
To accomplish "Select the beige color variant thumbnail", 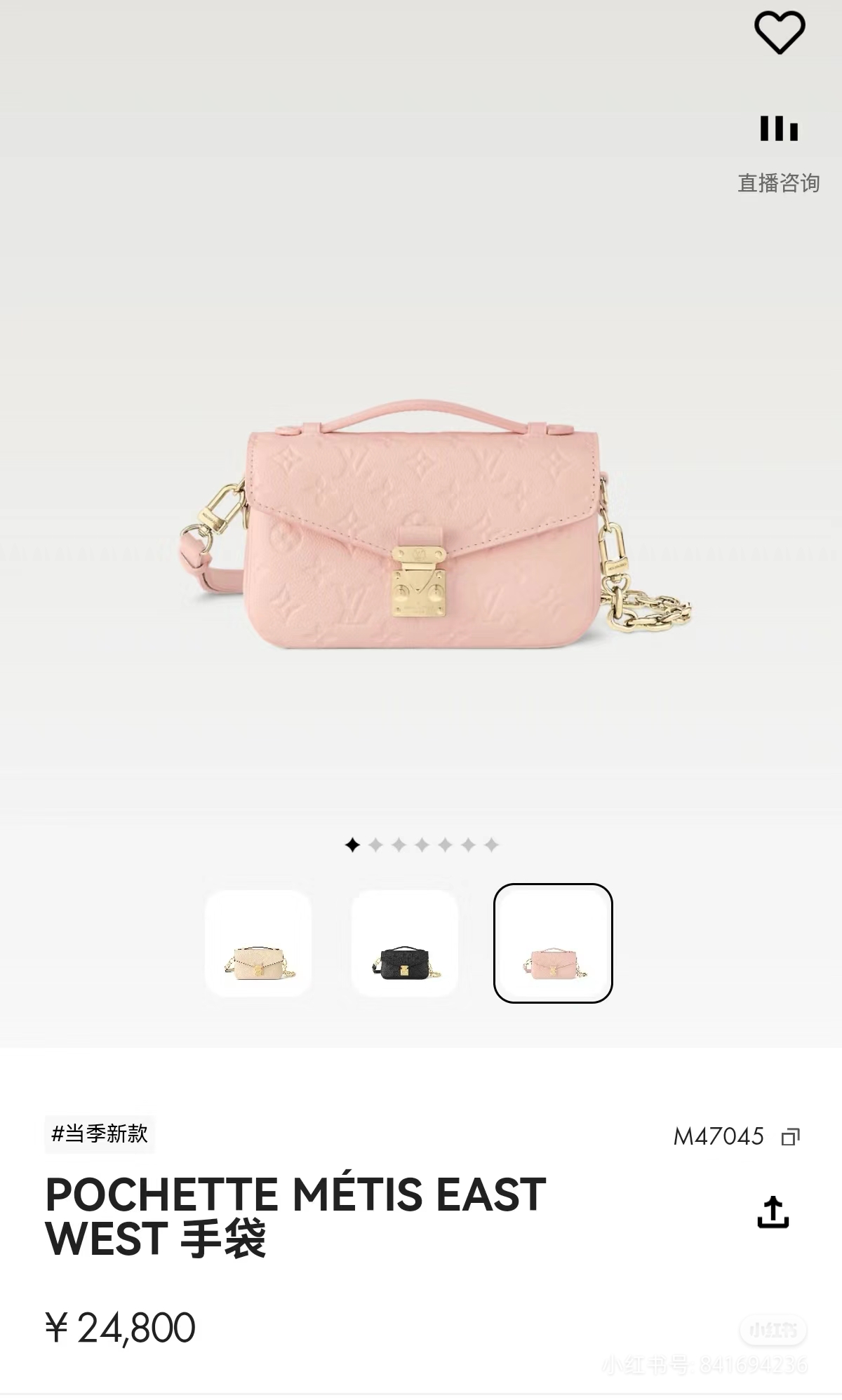I will coord(258,943).
